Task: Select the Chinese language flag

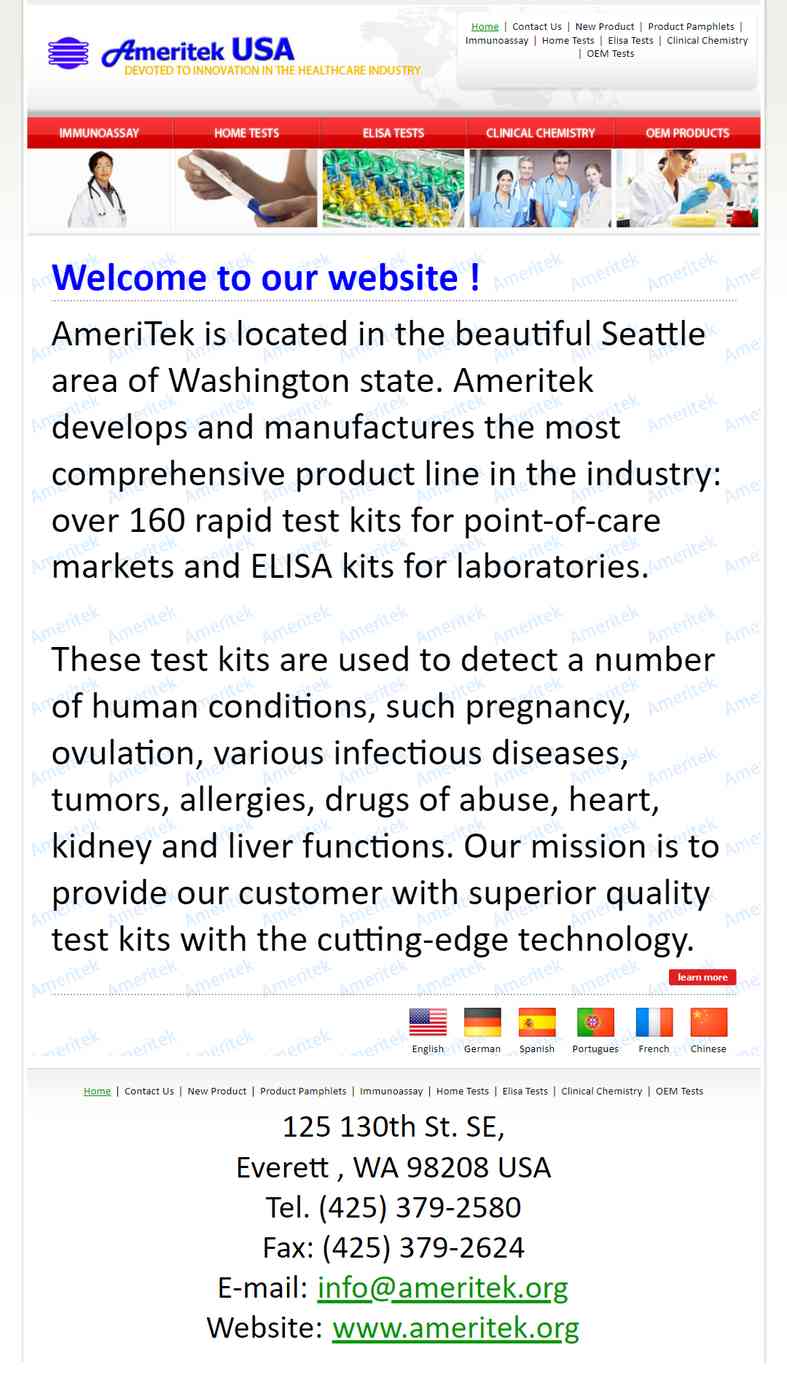Action: (x=708, y=1022)
